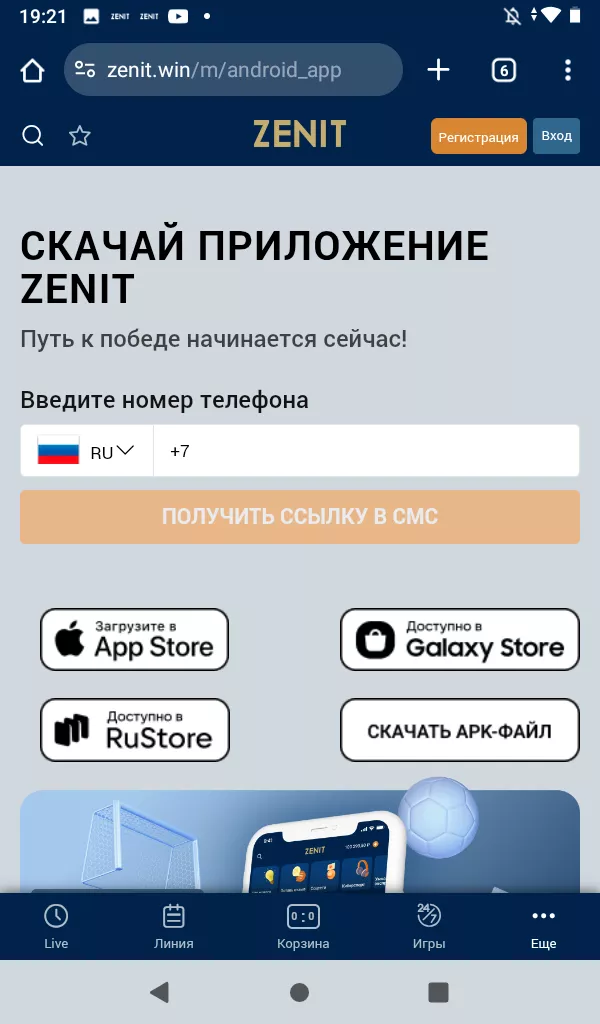The width and height of the screenshot is (600, 1024).
Task: Open the Корзина tab
Action: pyautogui.click(x=303, y=926)
